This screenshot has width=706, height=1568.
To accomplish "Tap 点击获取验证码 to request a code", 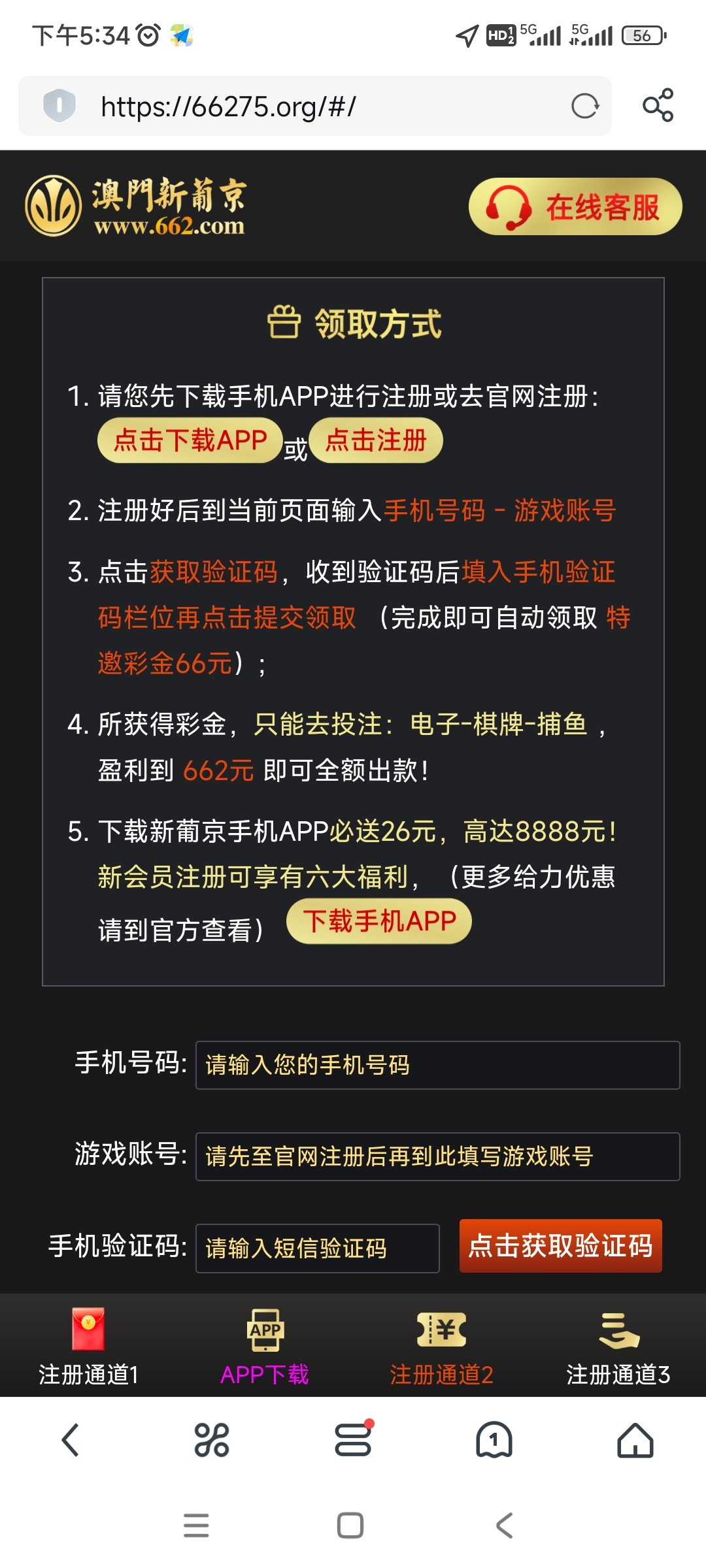I will click(560, 1246).
